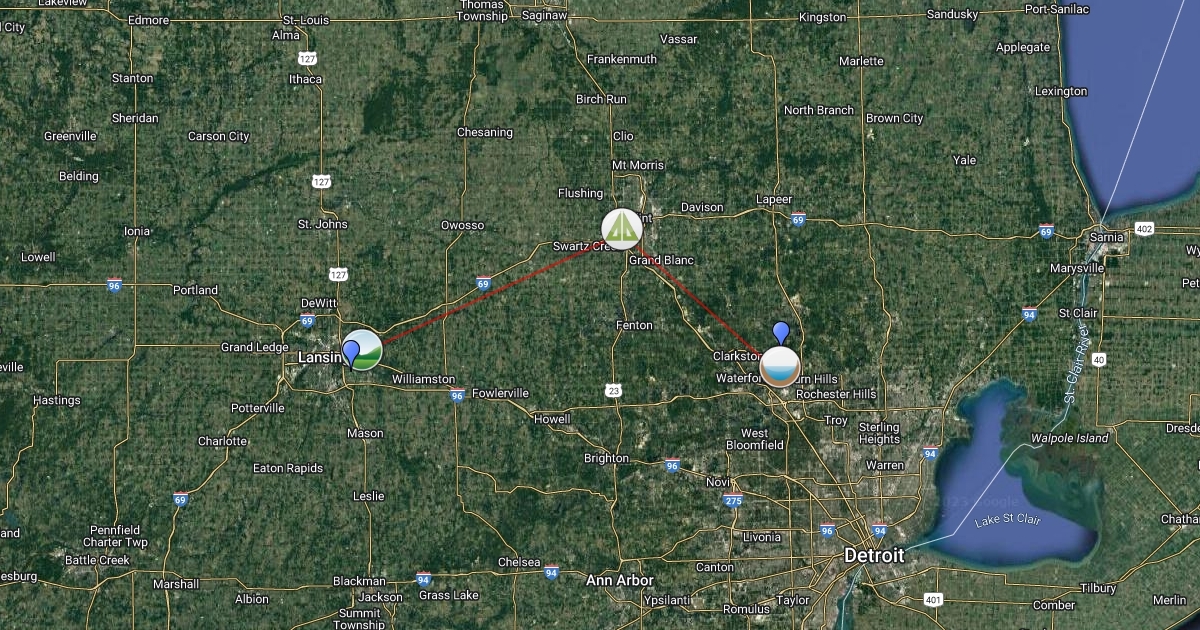The height and width of the screenshot is (630, 1200).
Task: Select the blue pin beside Lansing
Action: click(x=351, y=352)
